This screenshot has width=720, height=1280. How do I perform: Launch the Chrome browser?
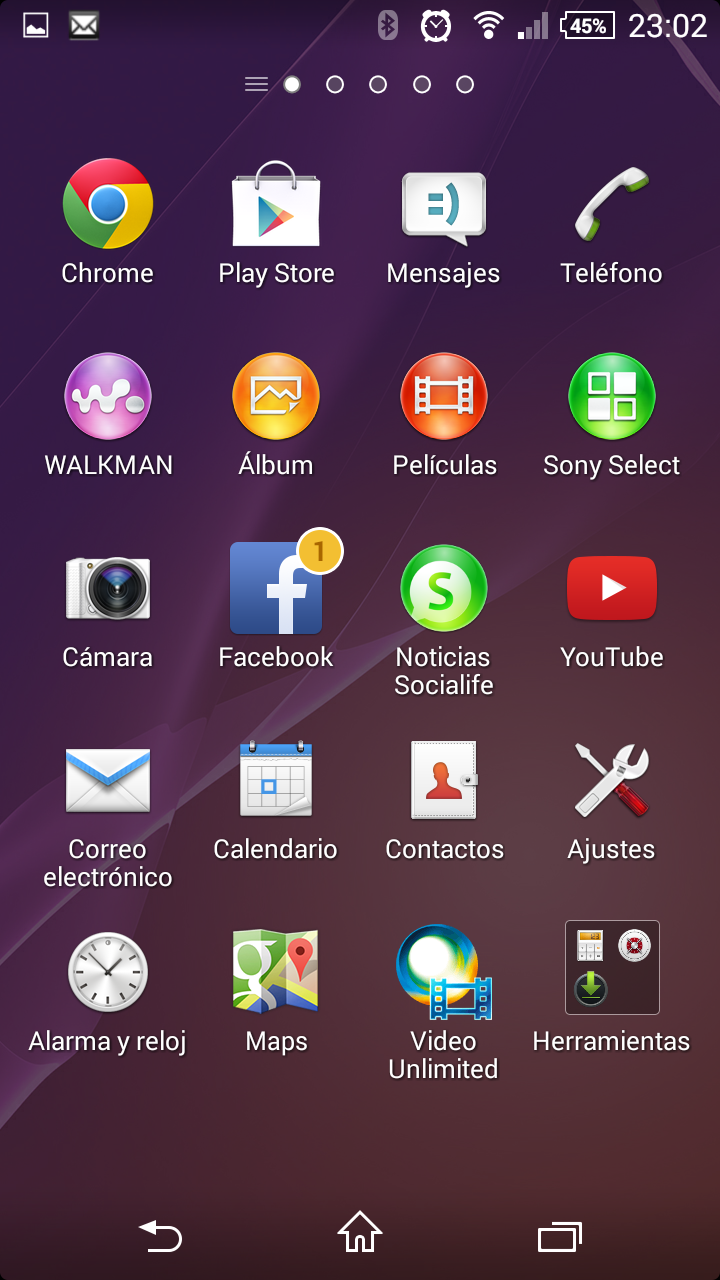click(108, 204)
